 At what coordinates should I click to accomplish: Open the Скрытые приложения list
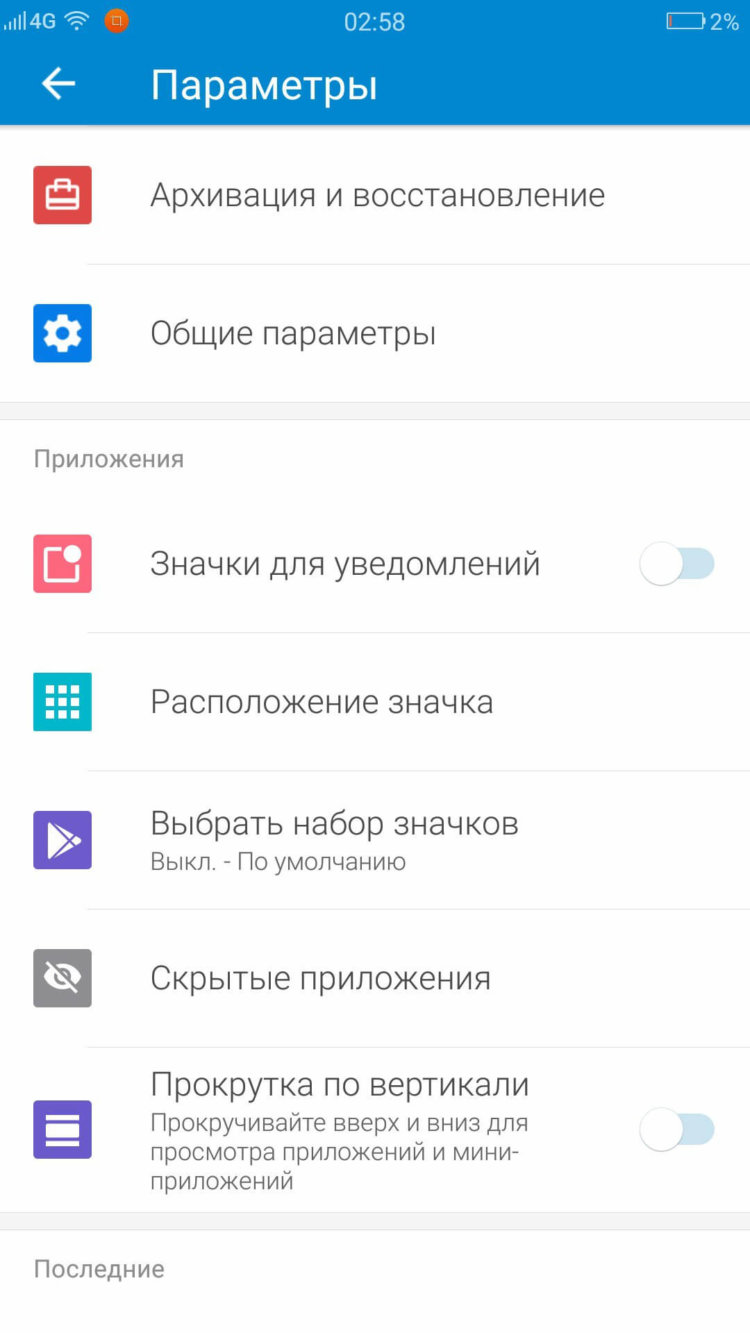point(319,978)
